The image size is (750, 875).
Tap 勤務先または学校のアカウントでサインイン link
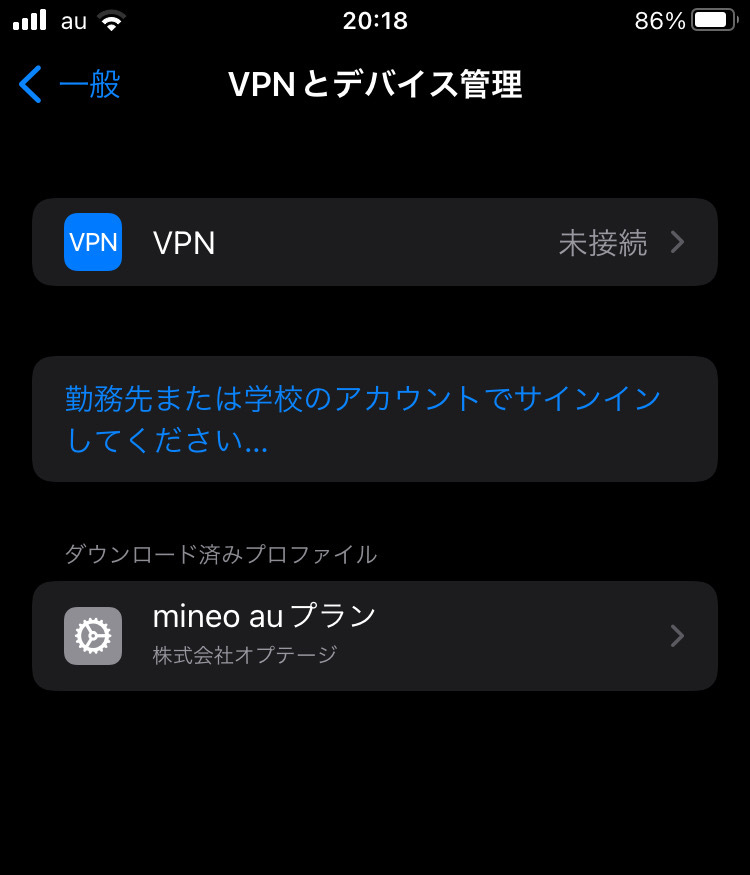coord(364,419)
